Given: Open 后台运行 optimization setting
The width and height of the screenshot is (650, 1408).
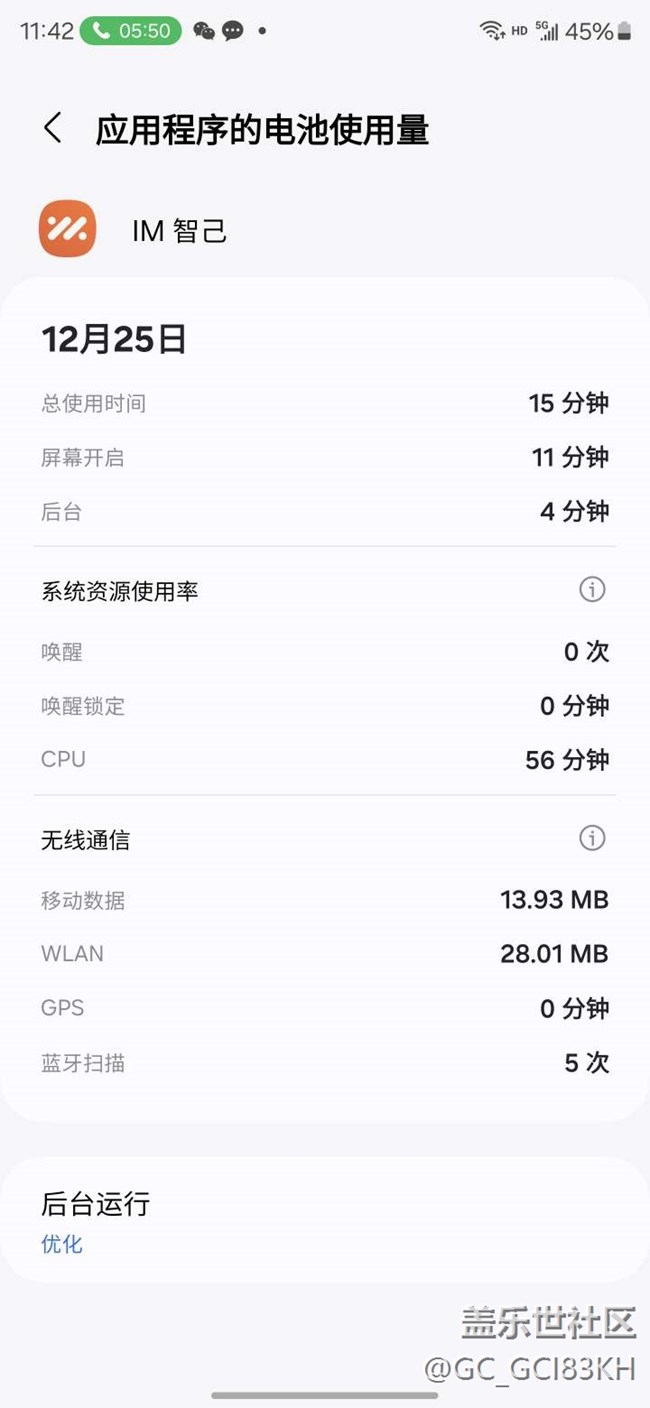Looking at the screenshot, I should click(x=325, y=1221).
